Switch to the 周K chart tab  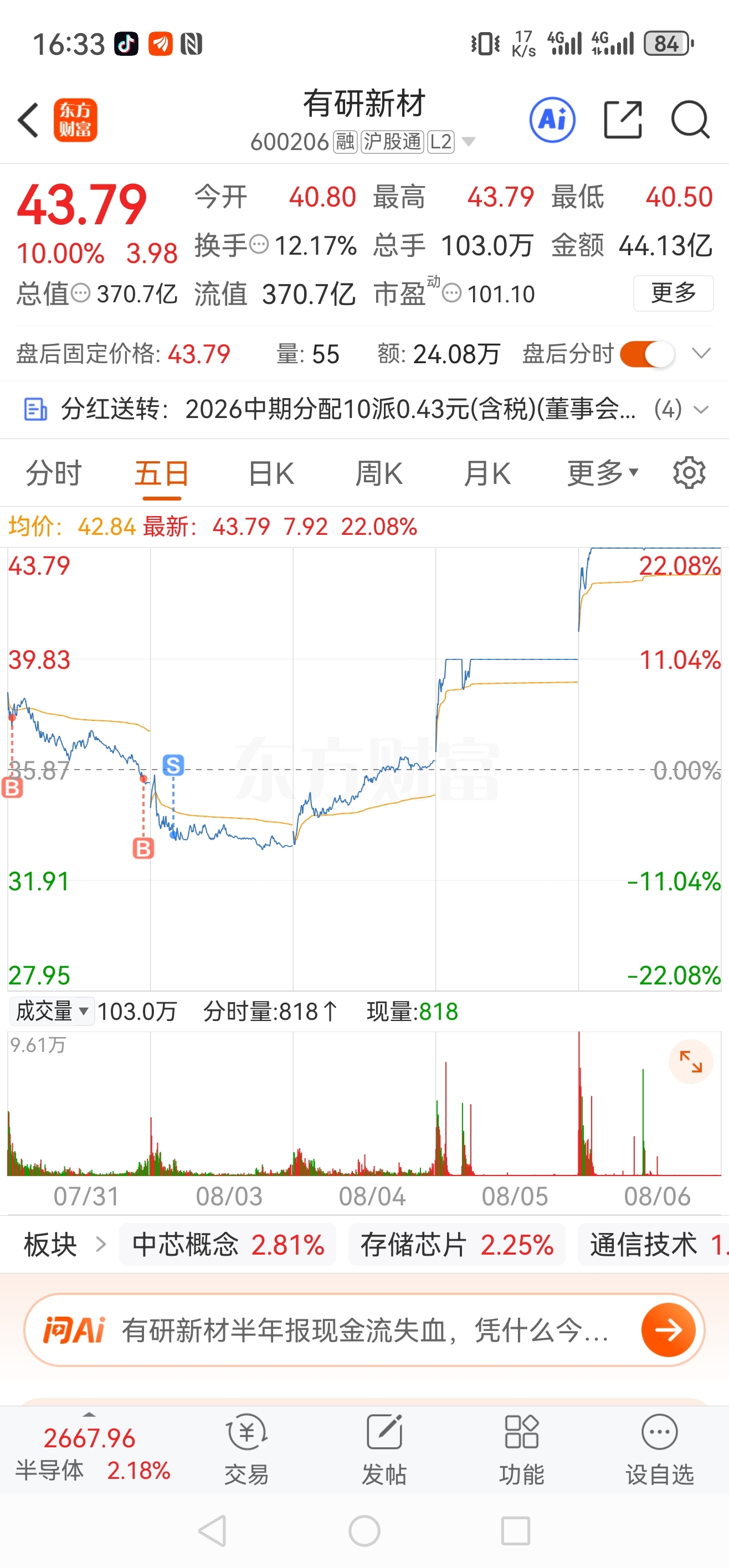tap(379, 473)
